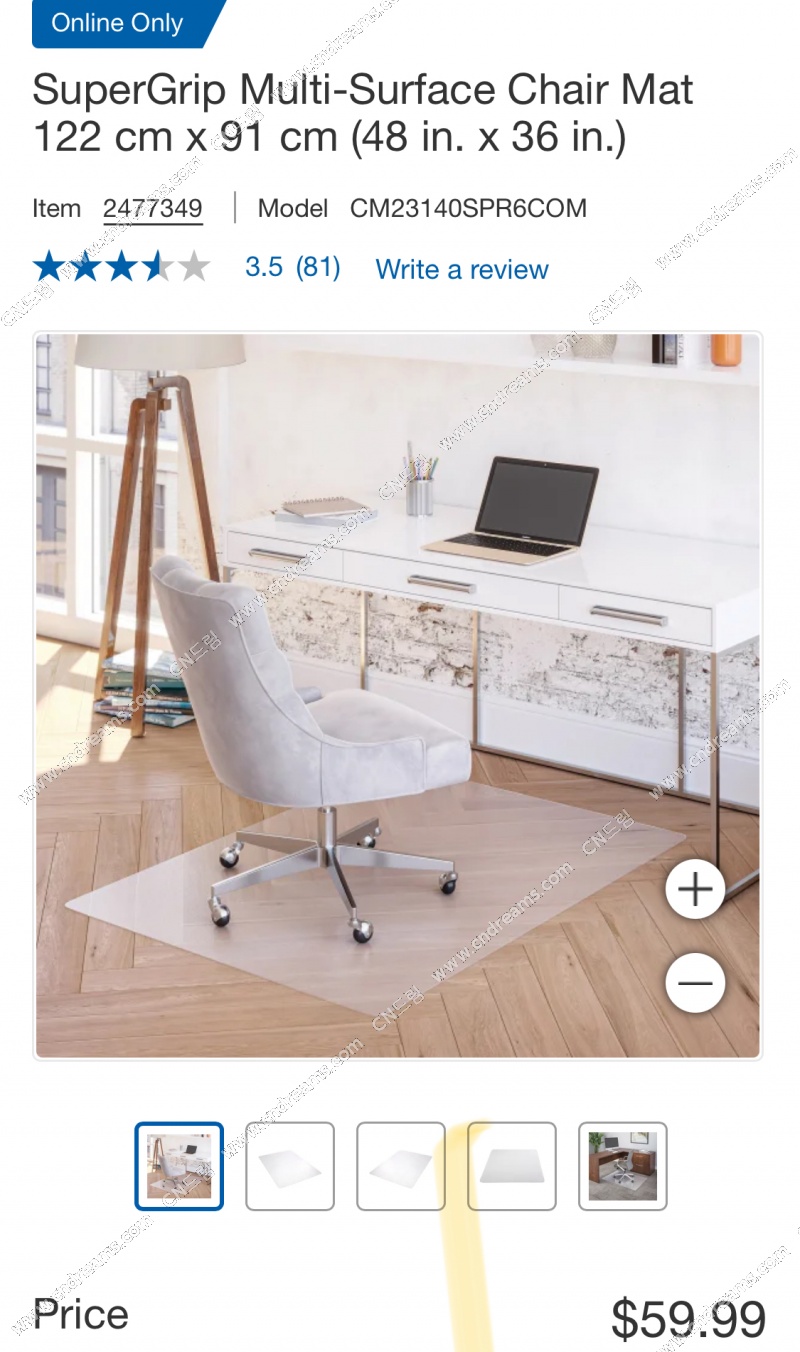
Task: Zoom in on product image
Action: 695,889
